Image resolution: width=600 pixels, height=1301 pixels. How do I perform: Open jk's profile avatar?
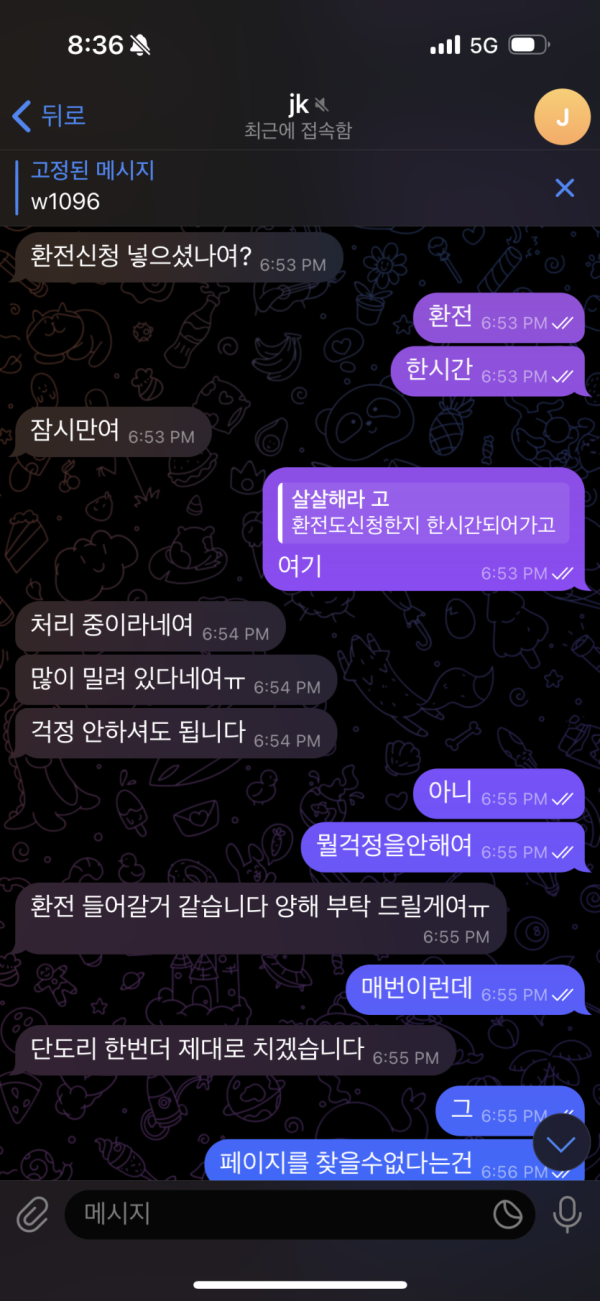coord(562,117)
